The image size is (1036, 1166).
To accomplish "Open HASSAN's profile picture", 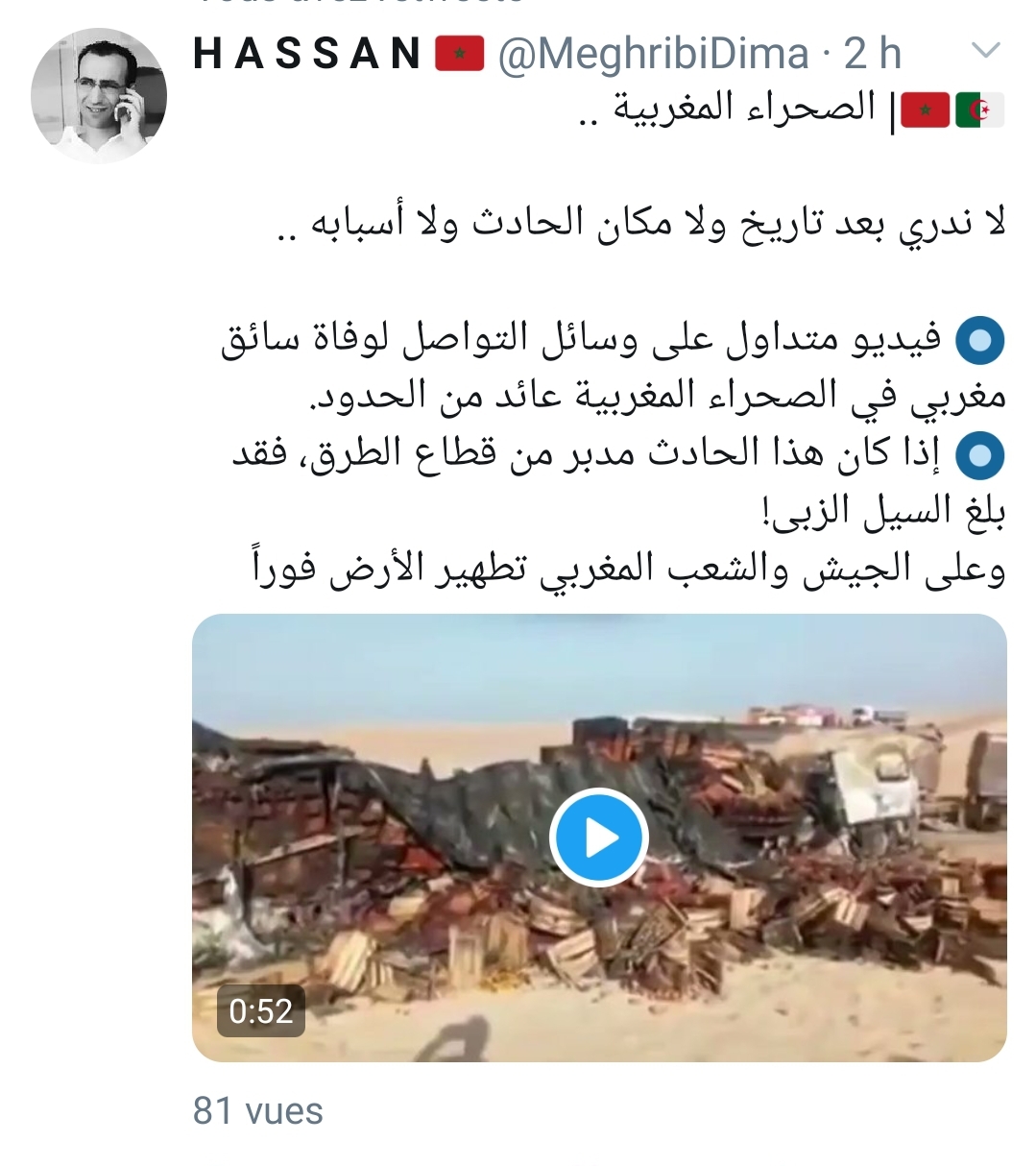I will (99, 96).
